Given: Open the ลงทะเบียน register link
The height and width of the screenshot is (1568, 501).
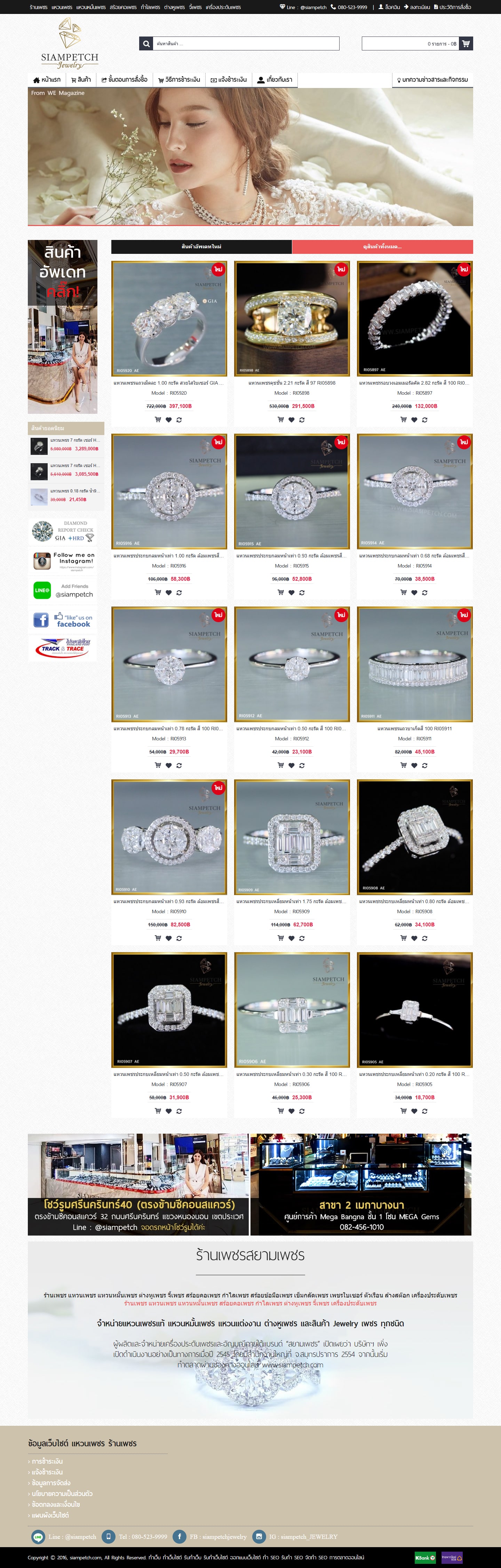Looking at the screenshot, I should [417, 7].
